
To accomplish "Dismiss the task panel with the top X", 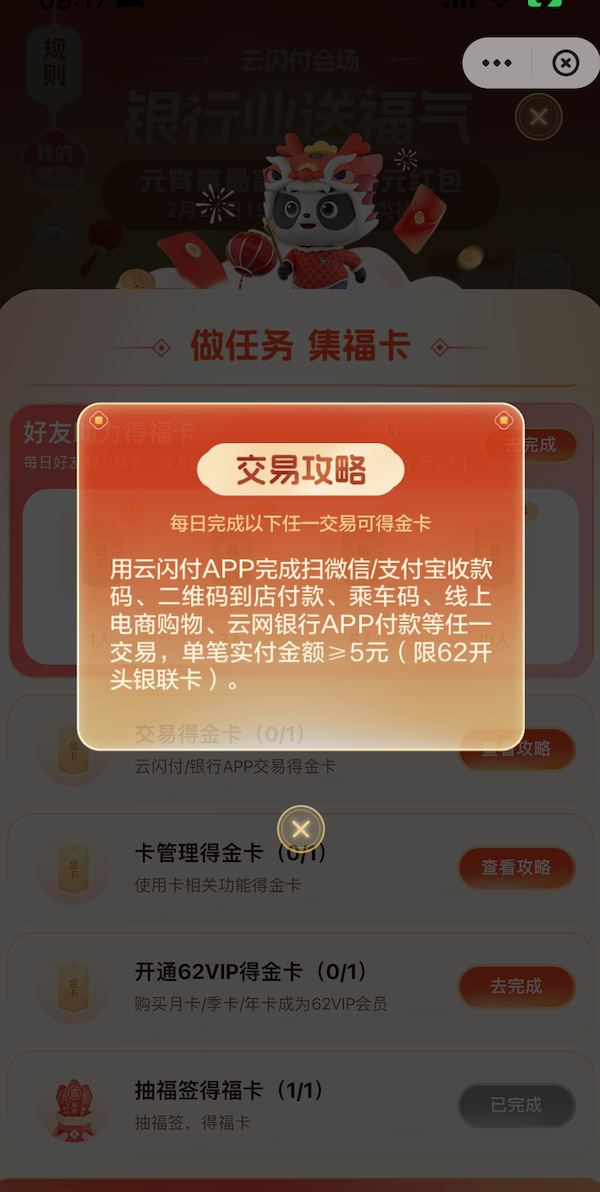I will [538, 118].
